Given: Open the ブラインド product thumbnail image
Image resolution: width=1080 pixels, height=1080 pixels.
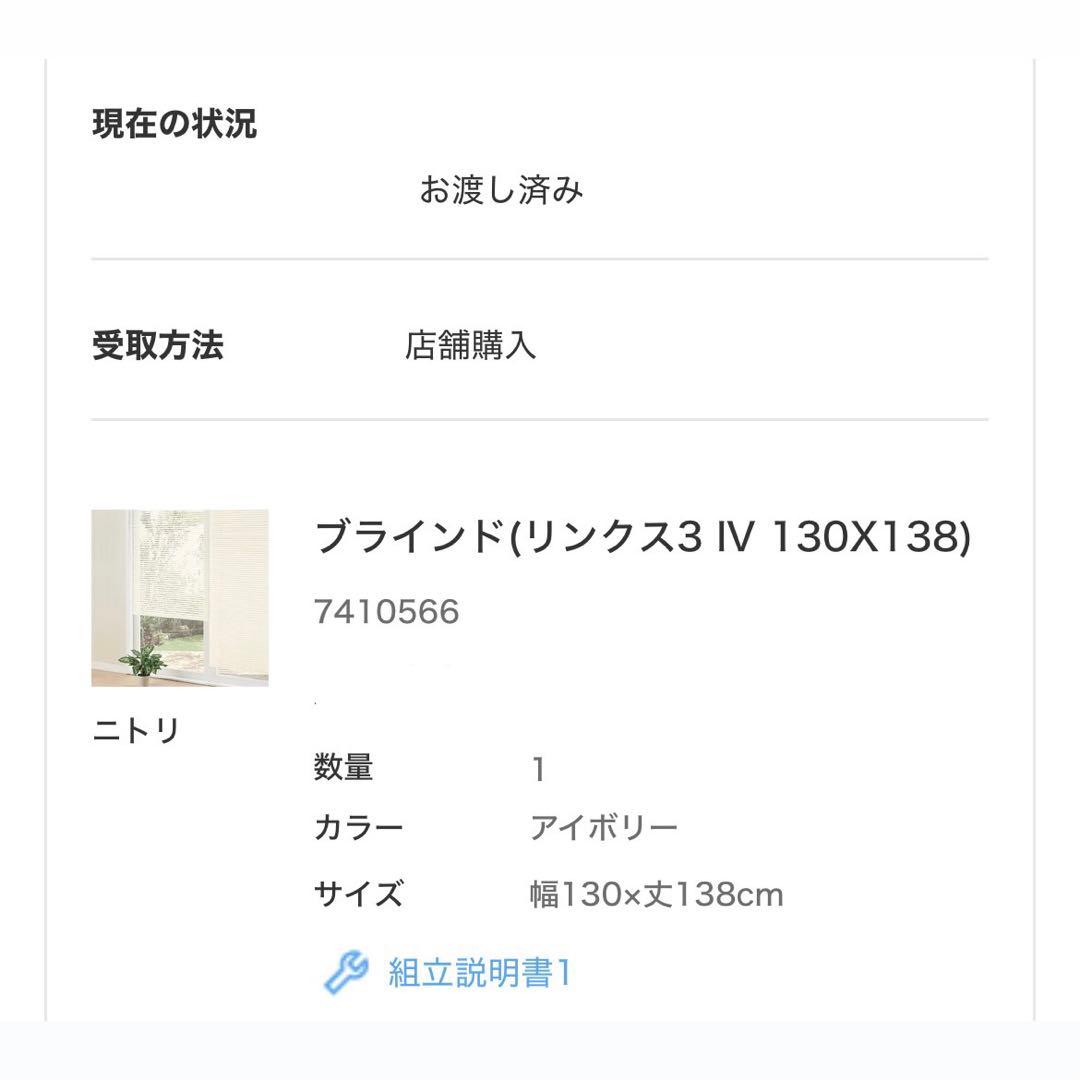Looking at the screenshot, I should click(x=180, y=598).
